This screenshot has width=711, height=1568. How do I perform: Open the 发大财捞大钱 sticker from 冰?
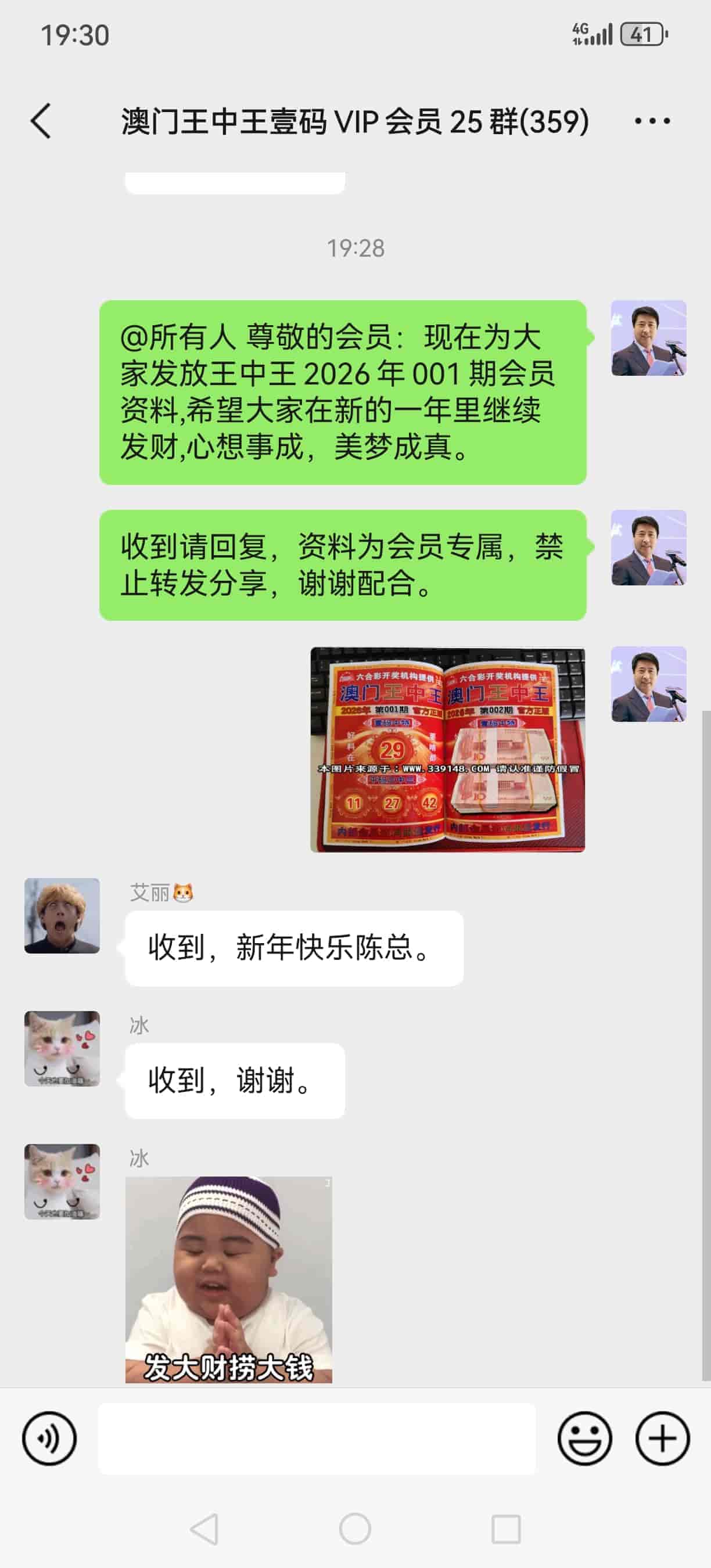(229, 1279)
